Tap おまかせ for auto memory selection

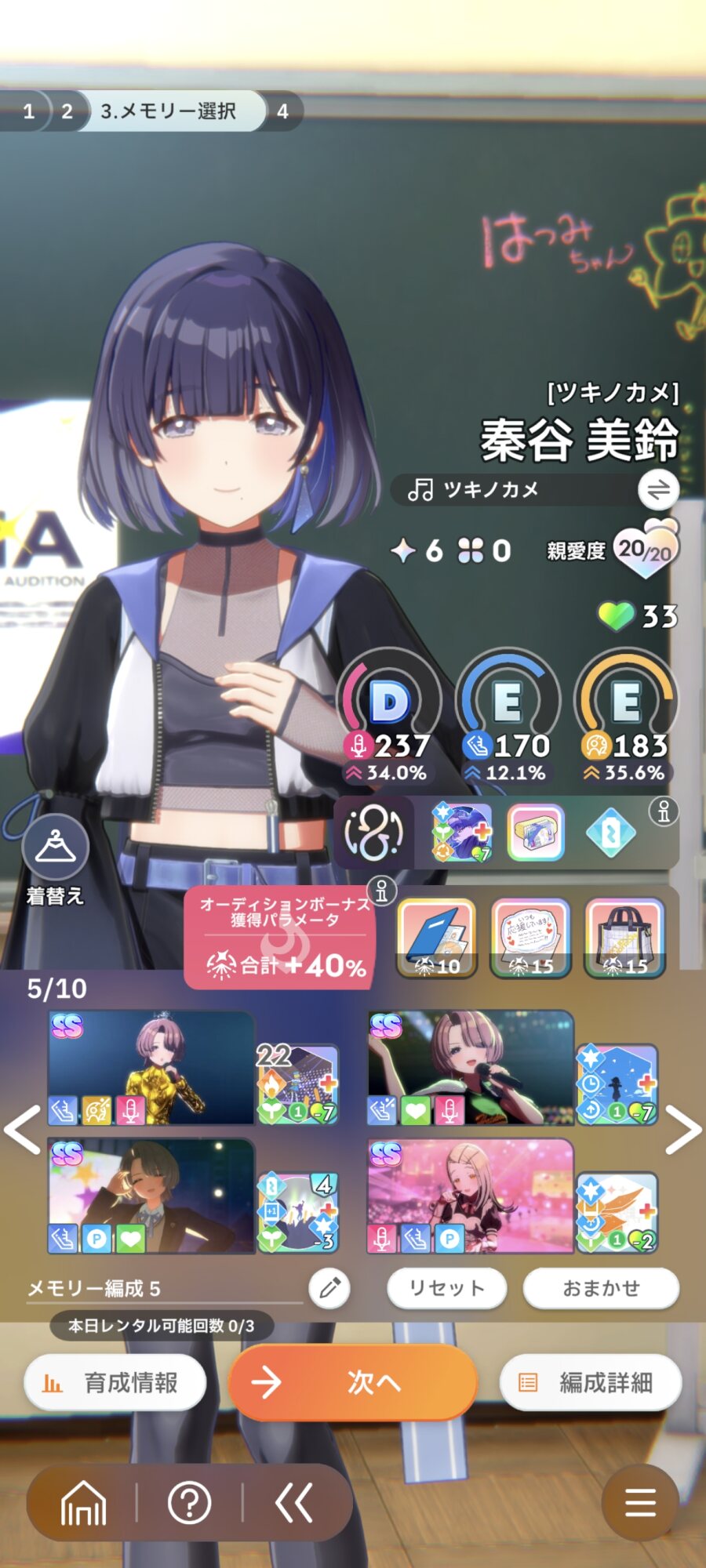point(601,1288)
